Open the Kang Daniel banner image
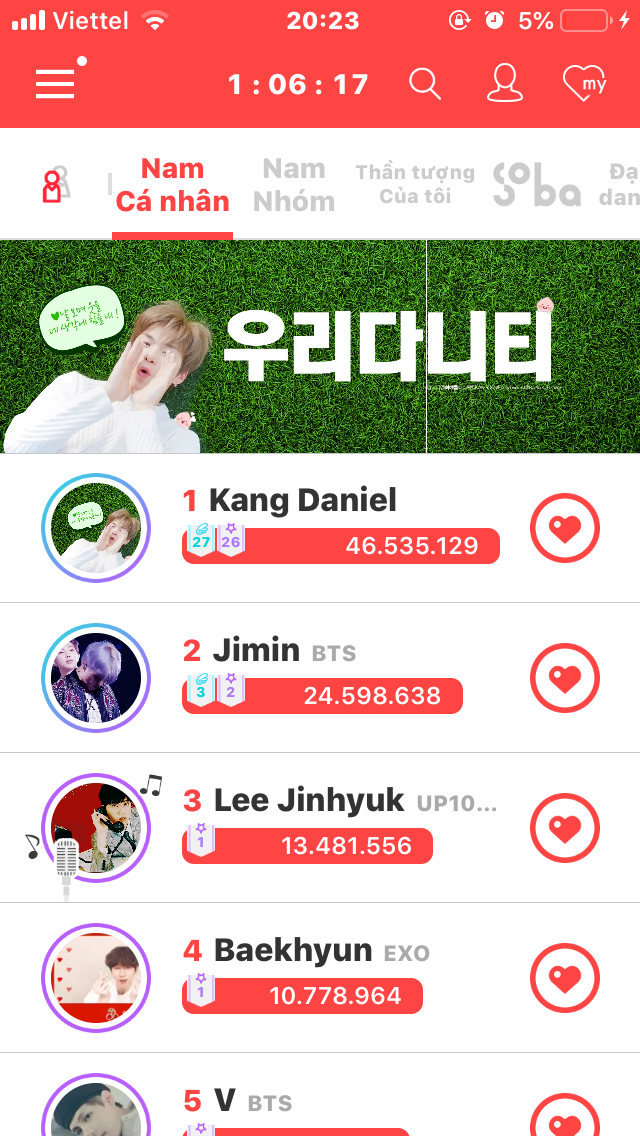The image size is (640, 1136). [x=320, y=346]
